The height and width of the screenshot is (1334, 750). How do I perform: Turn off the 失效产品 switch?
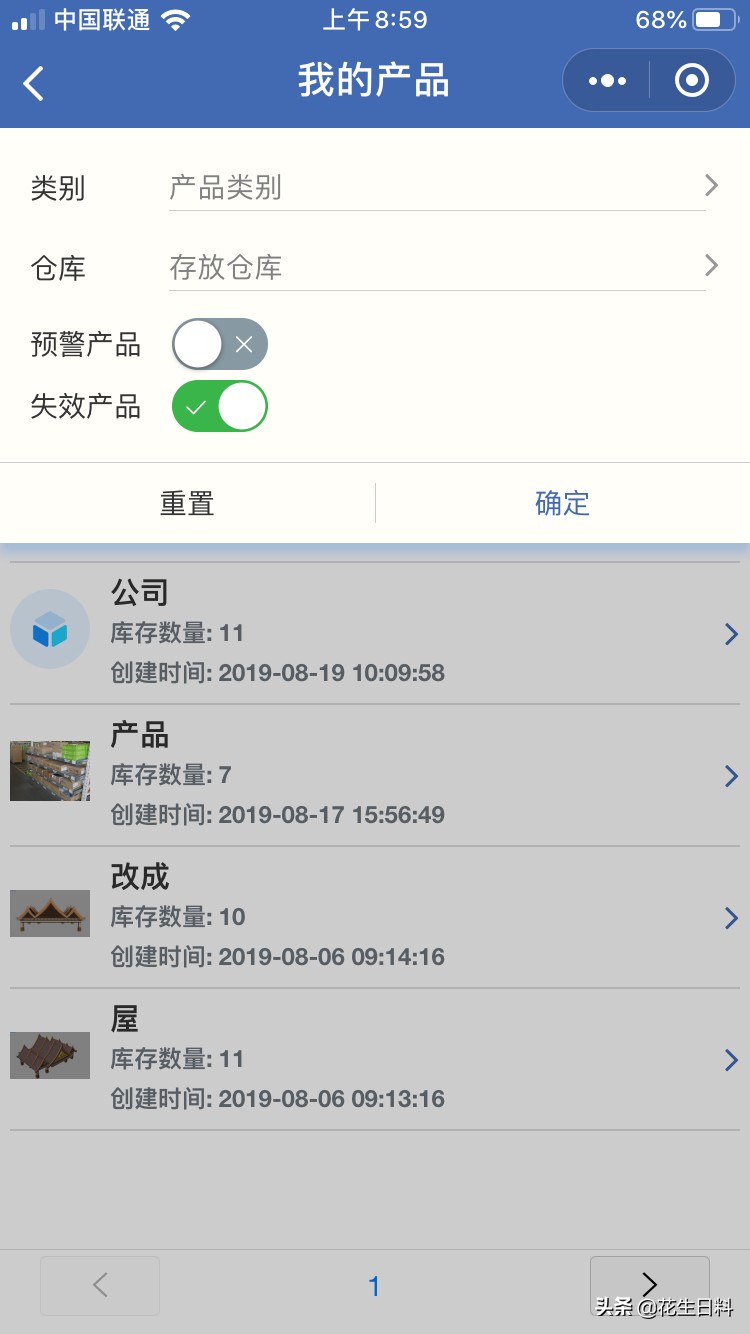pyautogui.click(x=220, y=406)
